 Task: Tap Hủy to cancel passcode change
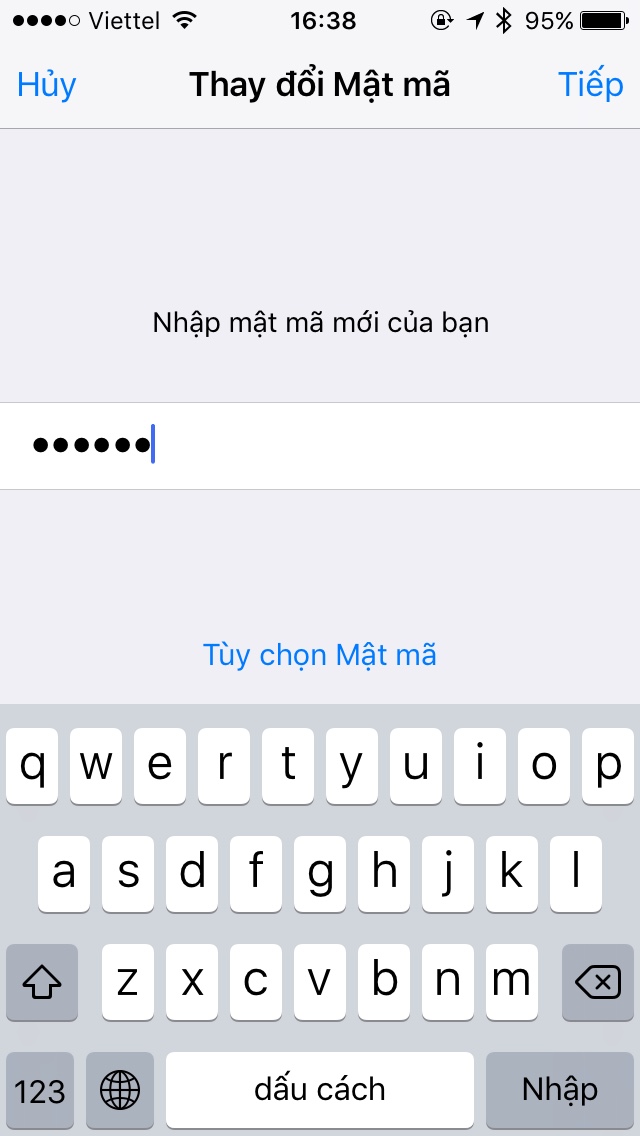46,85
